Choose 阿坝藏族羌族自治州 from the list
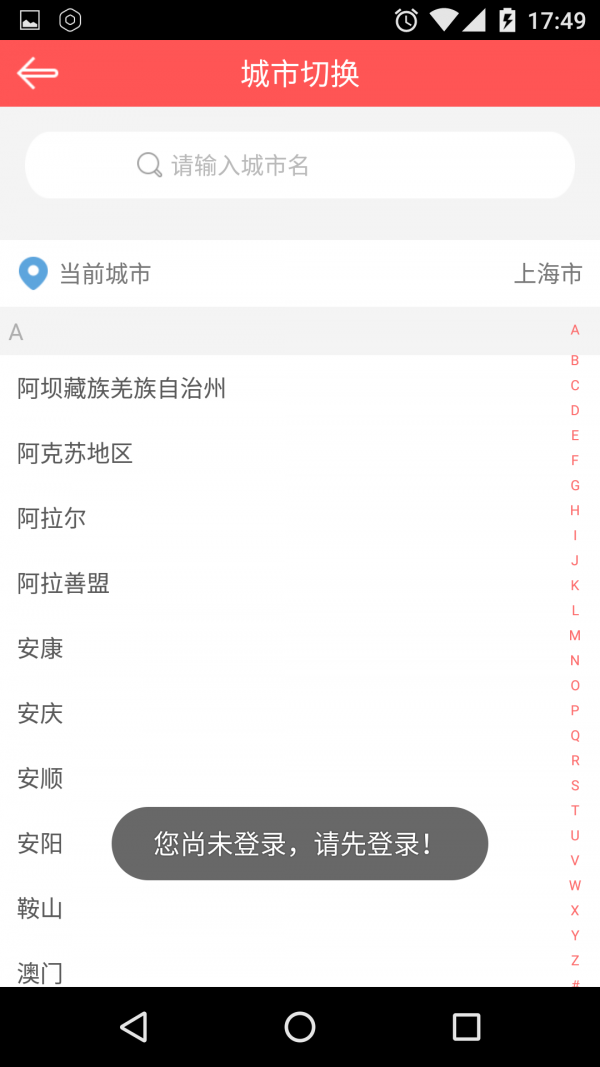 [x=122, y=388]
